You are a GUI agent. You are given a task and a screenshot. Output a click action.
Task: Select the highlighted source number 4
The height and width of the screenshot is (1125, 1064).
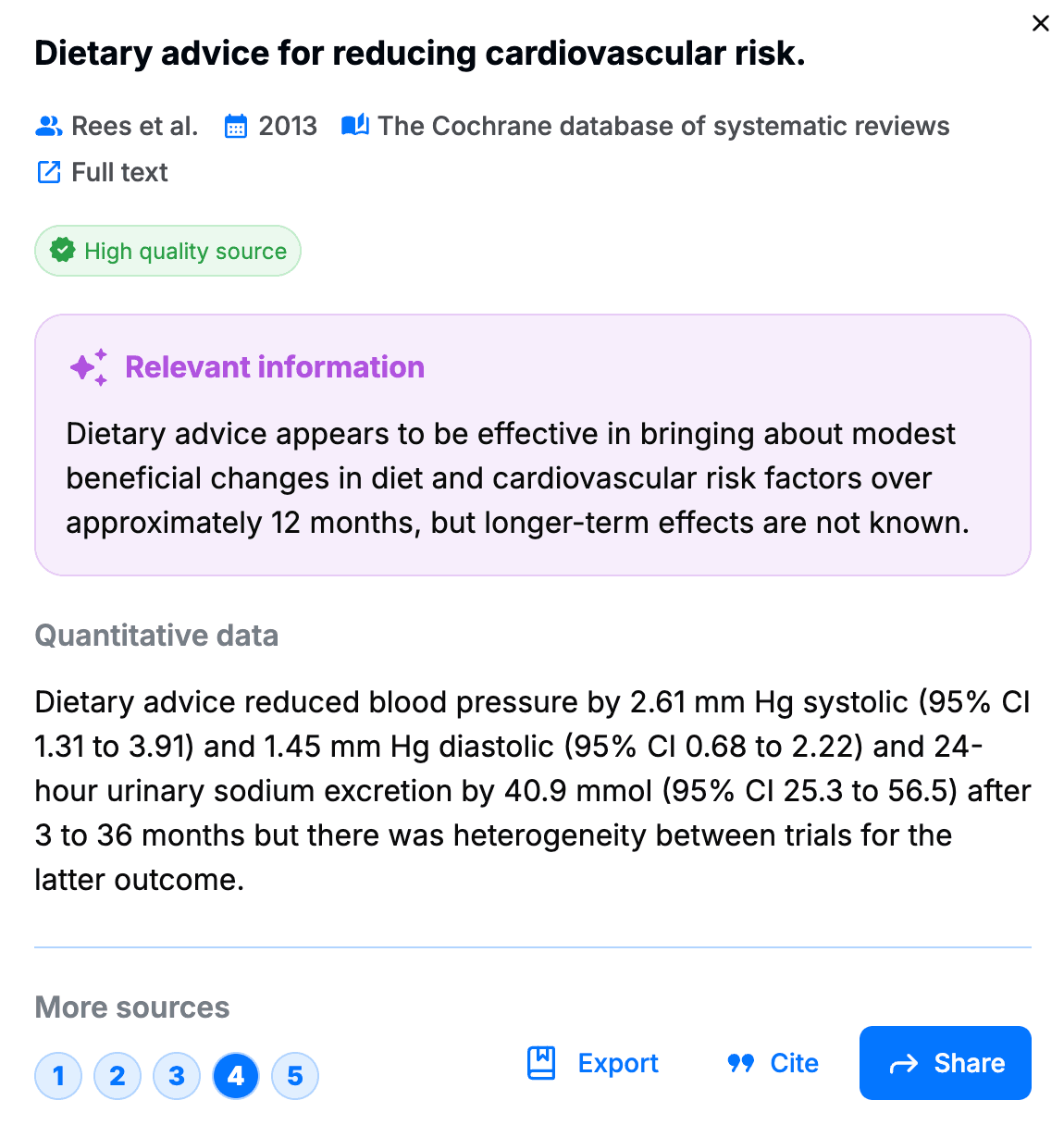point(236,1076)
